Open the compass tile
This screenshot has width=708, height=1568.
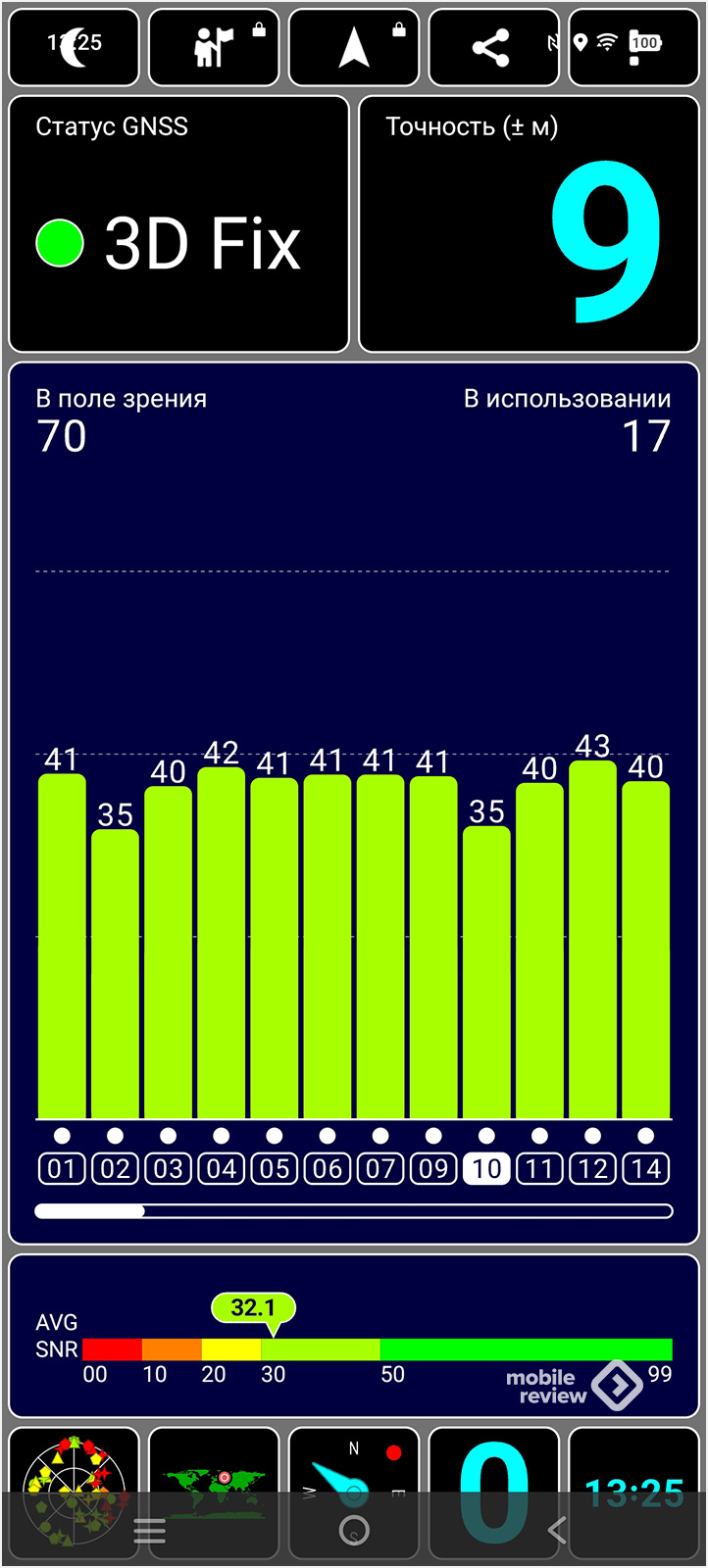pos(354,1493)
